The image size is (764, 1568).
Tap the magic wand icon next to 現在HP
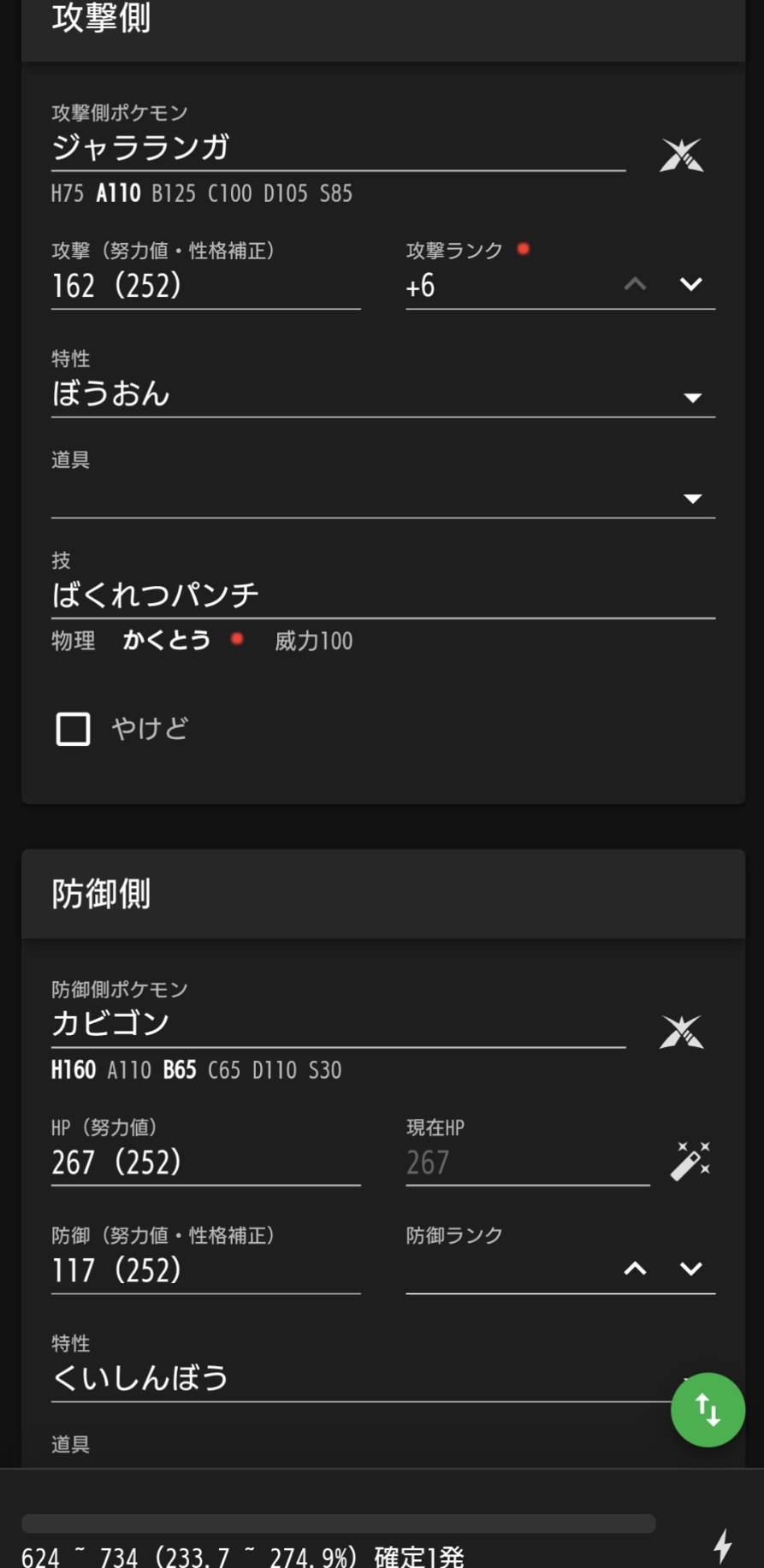click(x=690, y=1161)
